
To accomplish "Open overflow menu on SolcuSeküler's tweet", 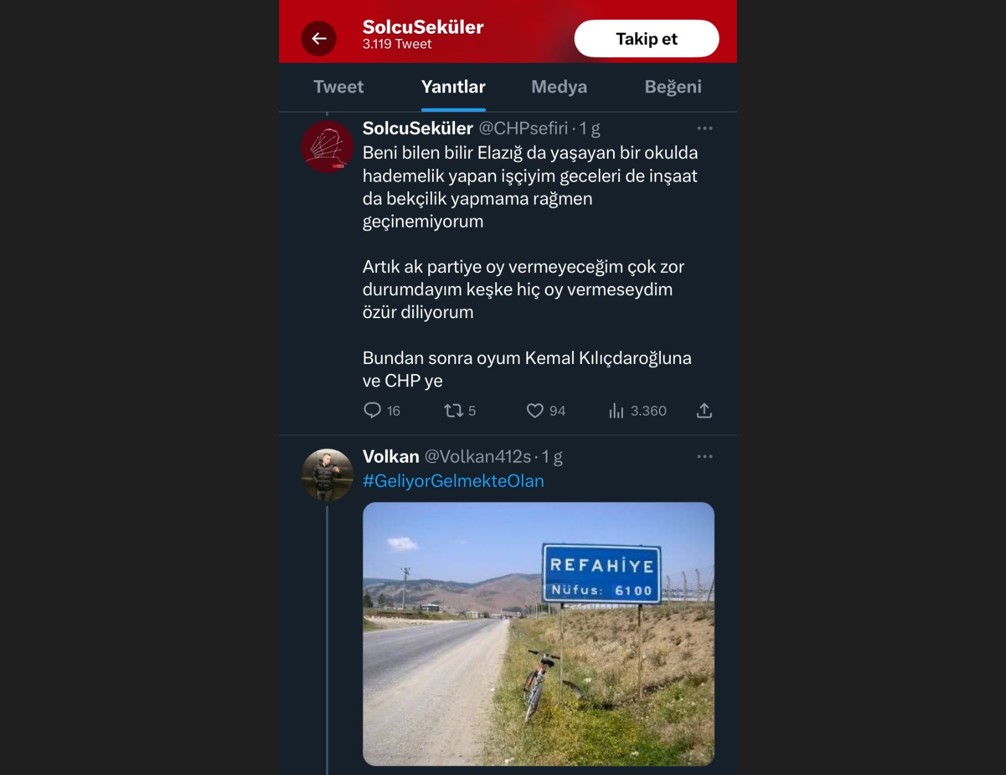I will (705, 128).
